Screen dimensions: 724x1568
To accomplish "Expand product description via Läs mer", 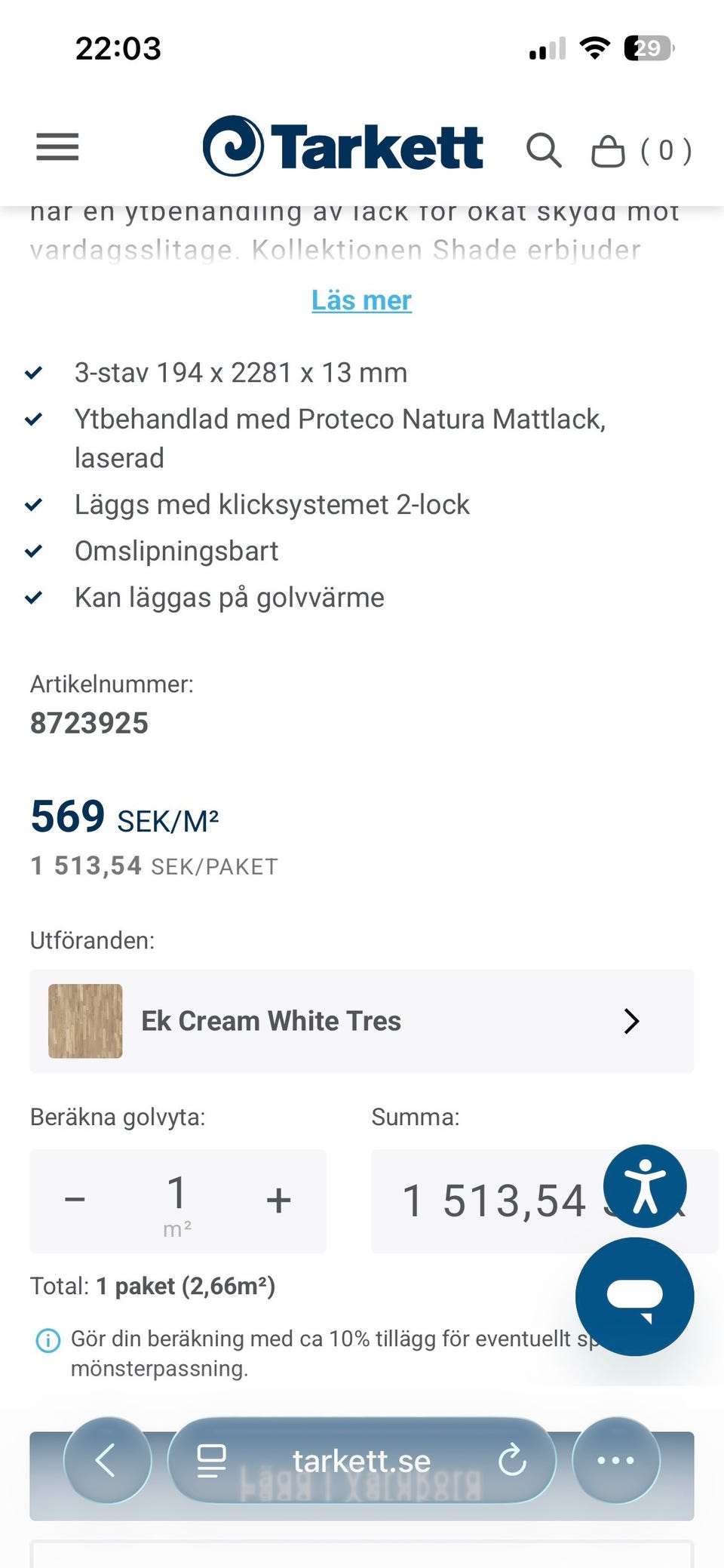I will point(361,300).
